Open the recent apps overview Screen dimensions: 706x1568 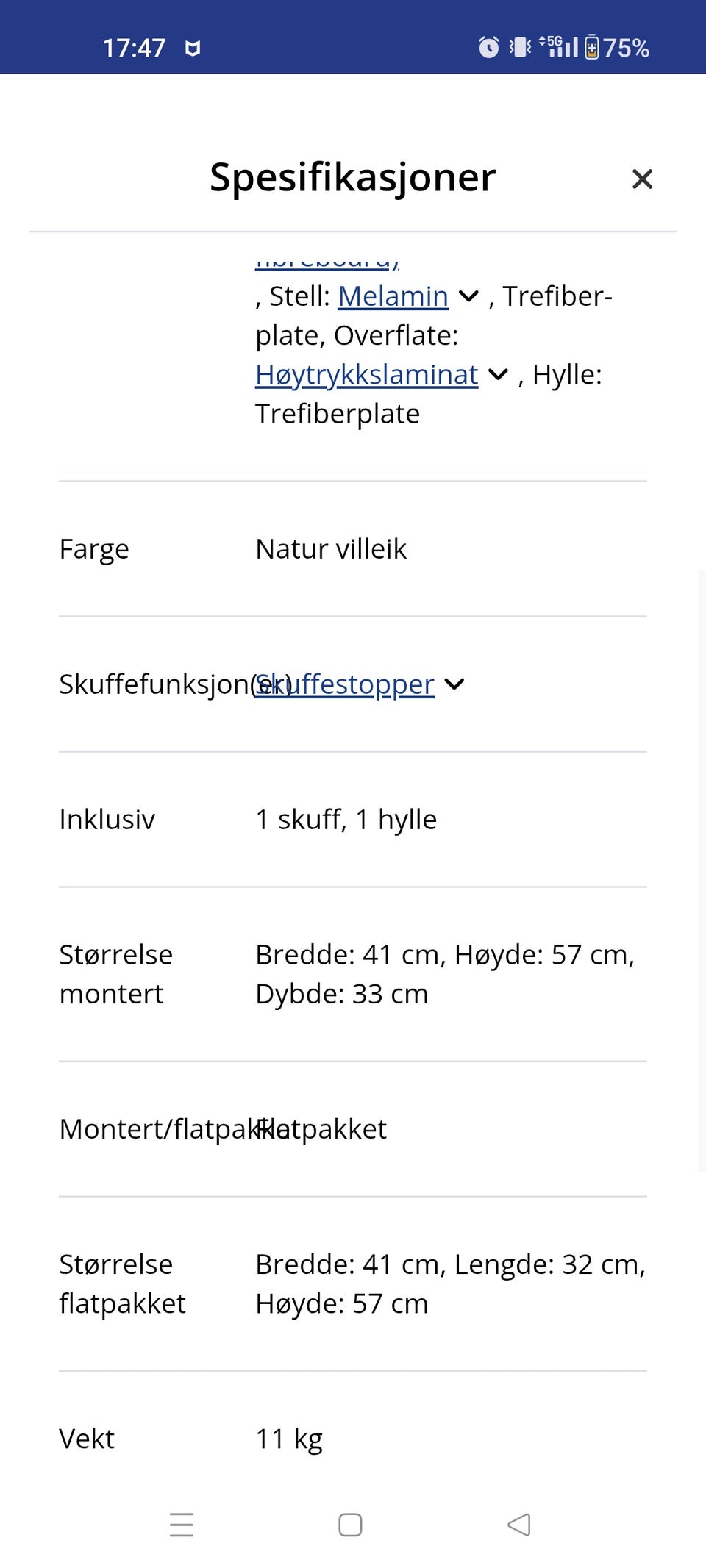pyautogui.click(x=182, y=1525)
